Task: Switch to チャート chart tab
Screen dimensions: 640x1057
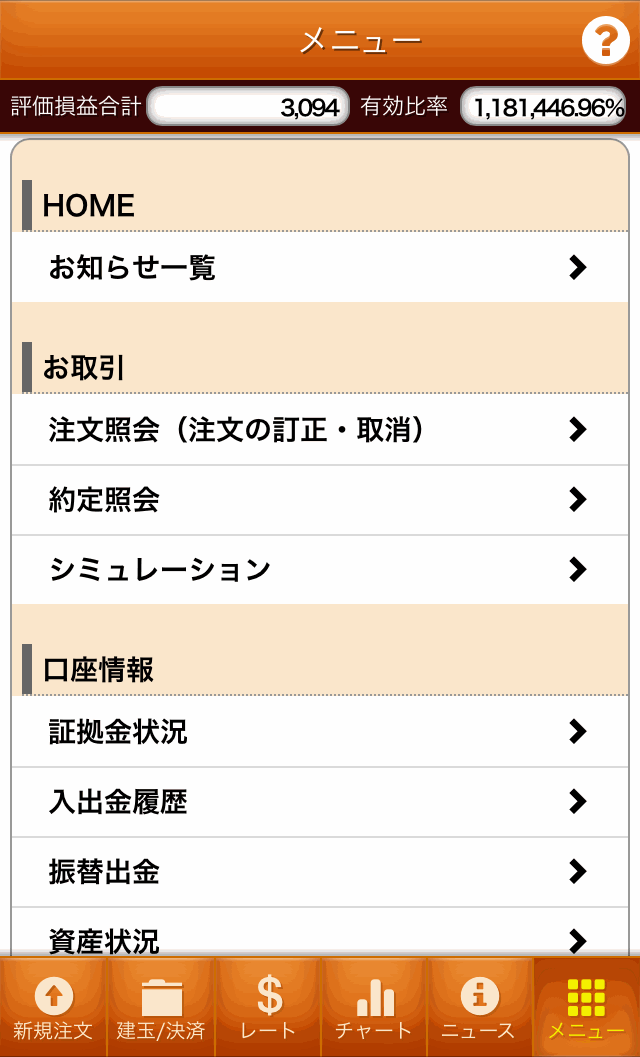Action: pyautogui.click(x=374, y=1007)
